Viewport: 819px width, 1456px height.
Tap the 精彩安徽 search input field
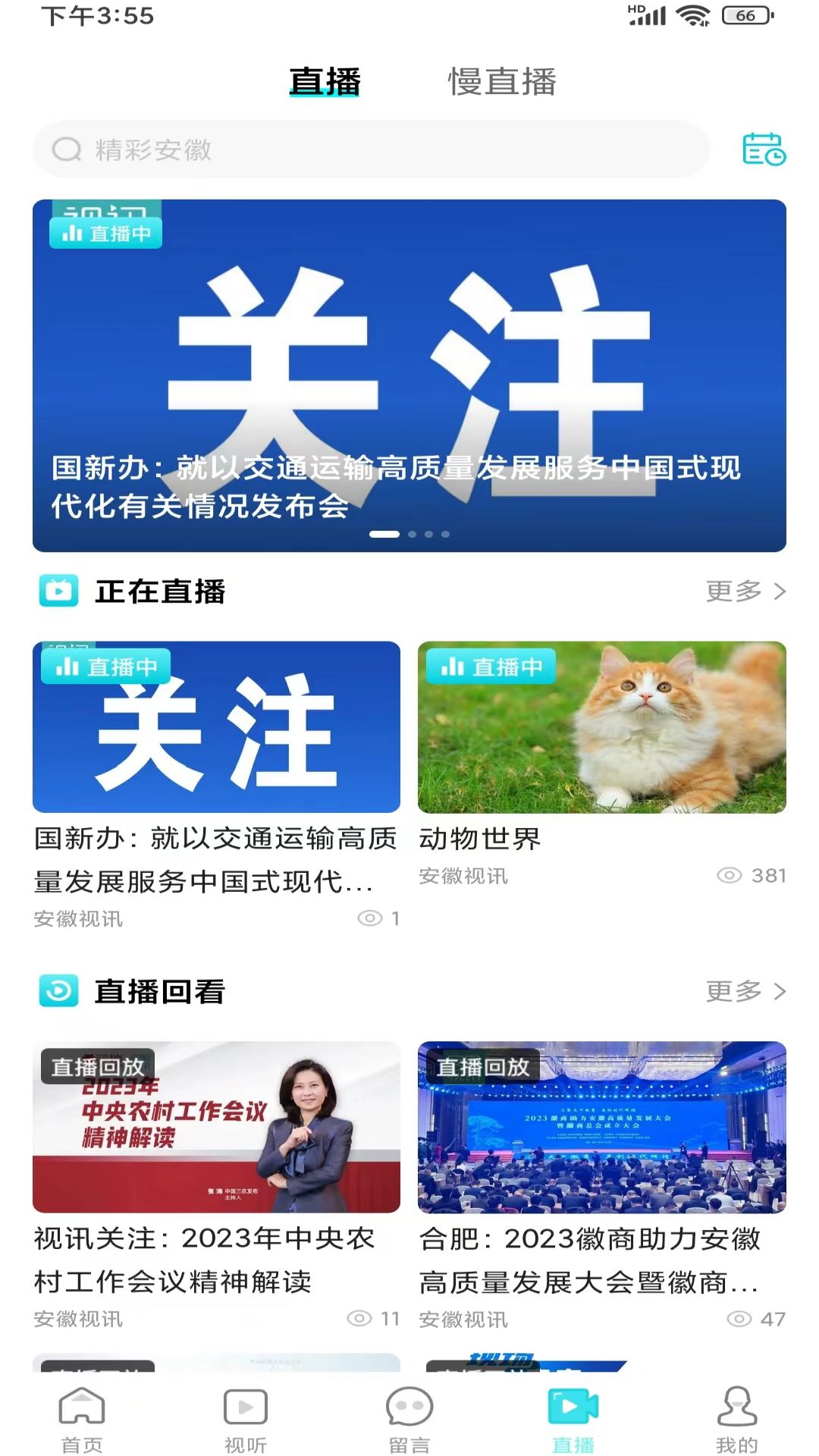(303, 149)
